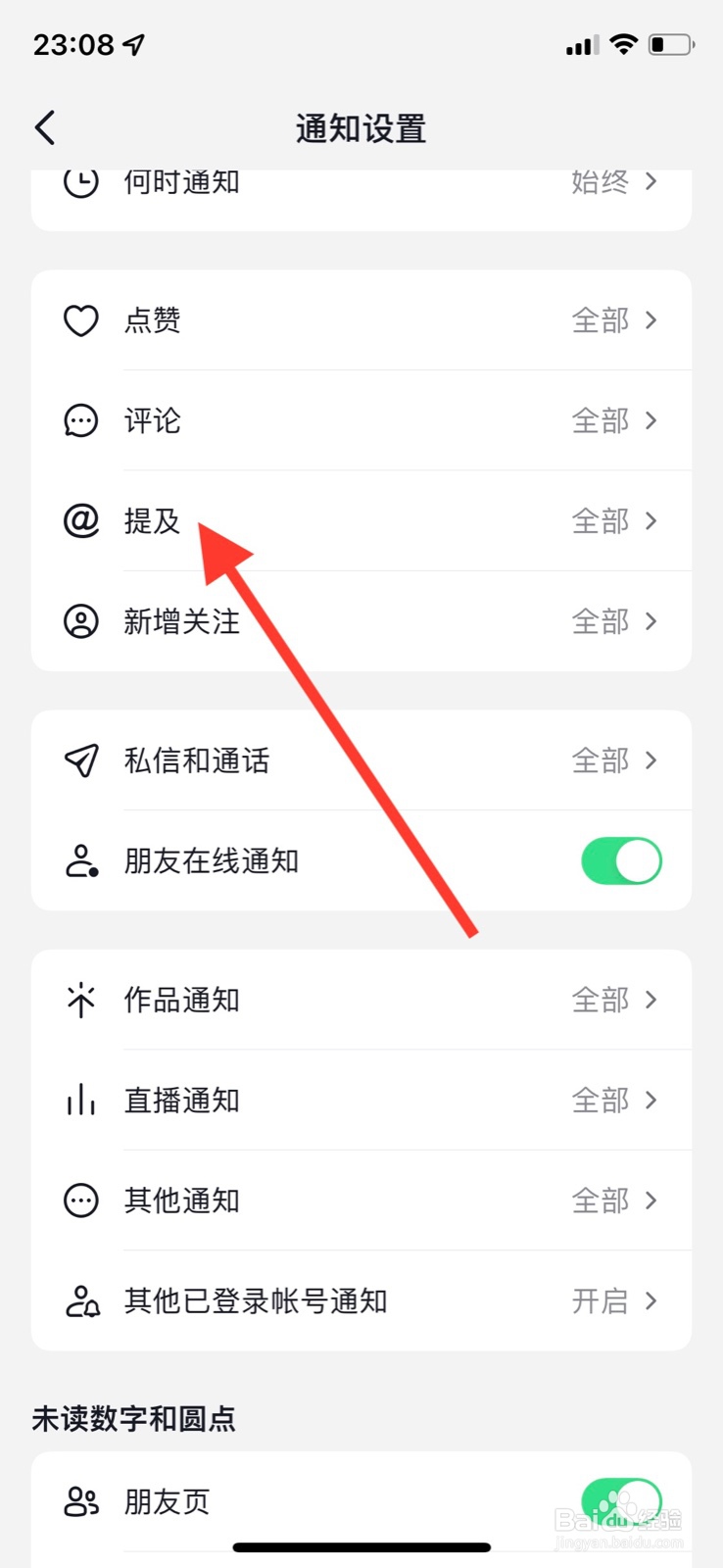The height and width of the screenshot is (1568, 723).
Task: Click the bar chart icon beside 直播通知
Action: click(x=80, y=1100)
